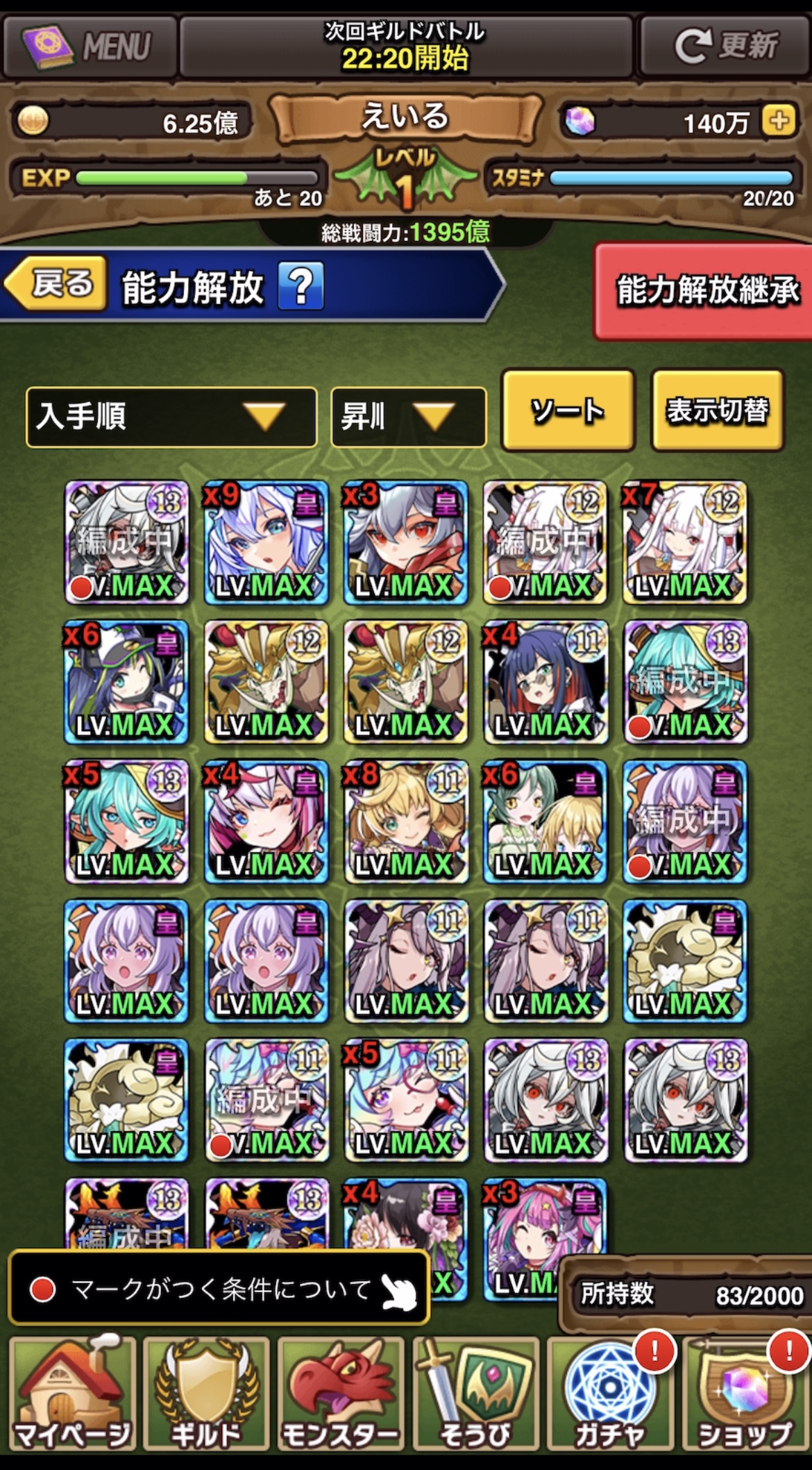This screenshot has height=1470, width=812.
Task: Select the x9 blue-haired monster card
Action: pyautogui.click(x=266, y=542)
